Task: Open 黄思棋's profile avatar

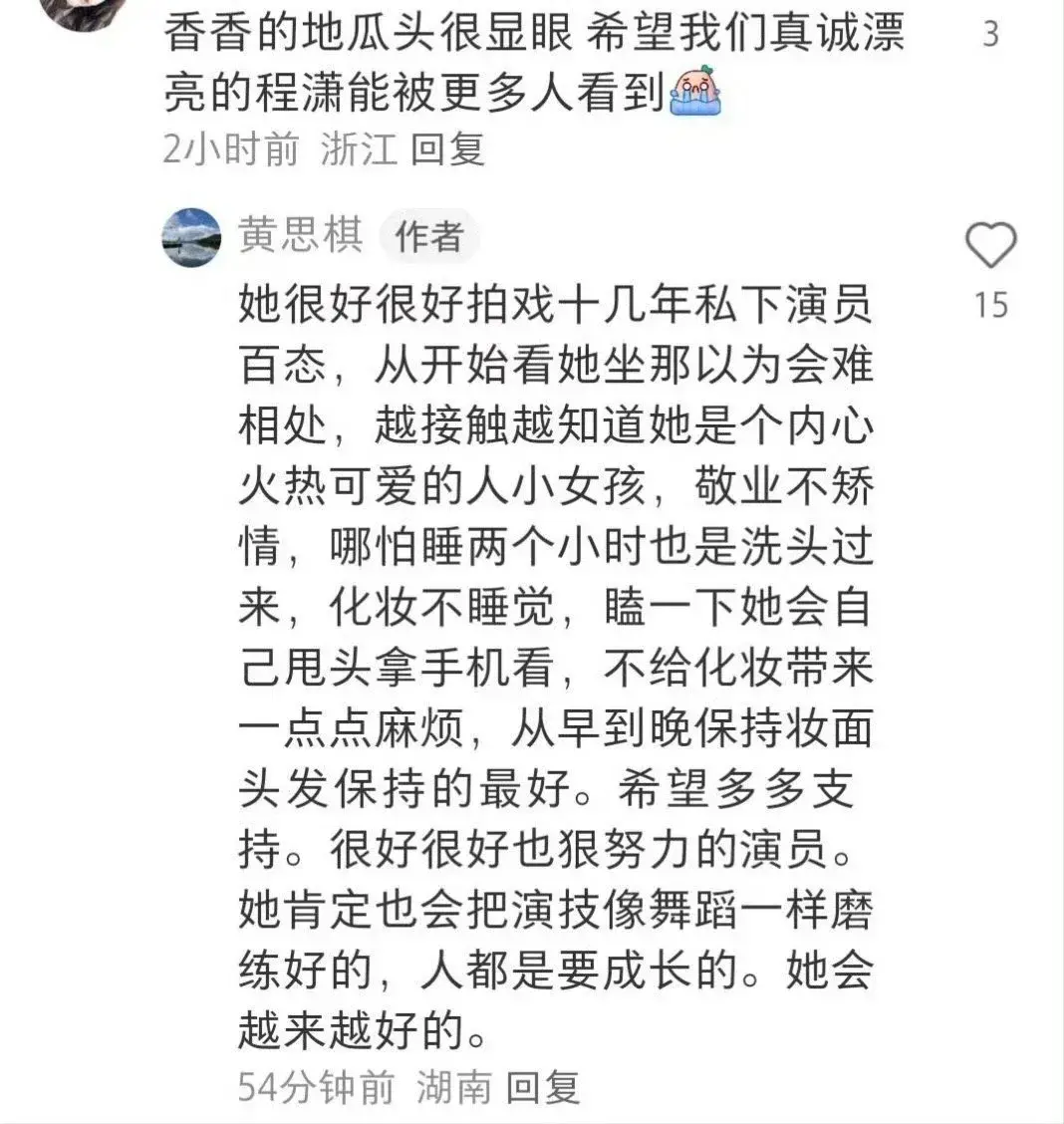Action: pyautogui.click(x=191, y=237)
